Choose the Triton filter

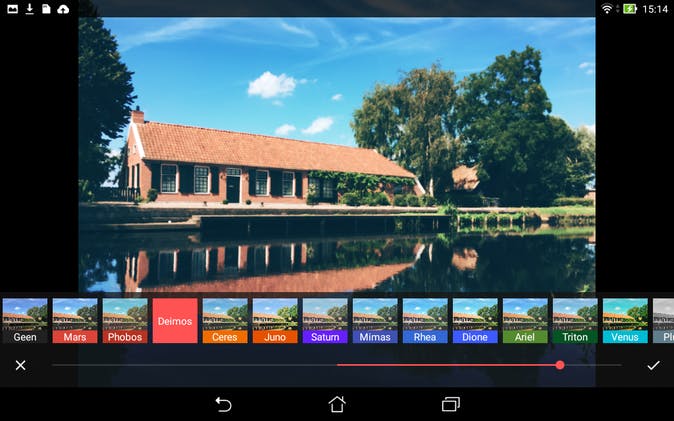click(575, 321)
